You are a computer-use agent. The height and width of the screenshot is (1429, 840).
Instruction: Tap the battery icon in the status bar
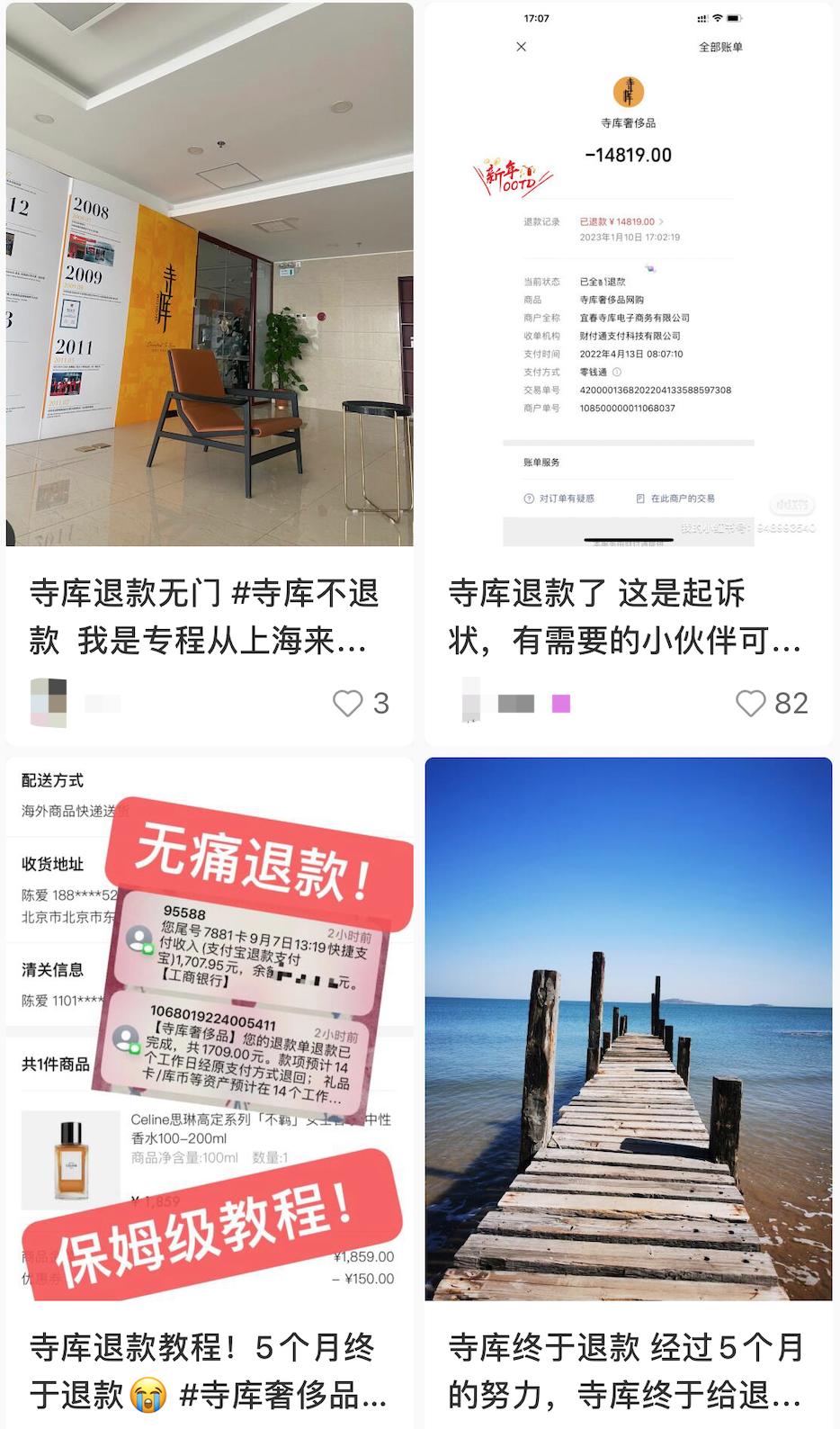[x=734, y=18]
